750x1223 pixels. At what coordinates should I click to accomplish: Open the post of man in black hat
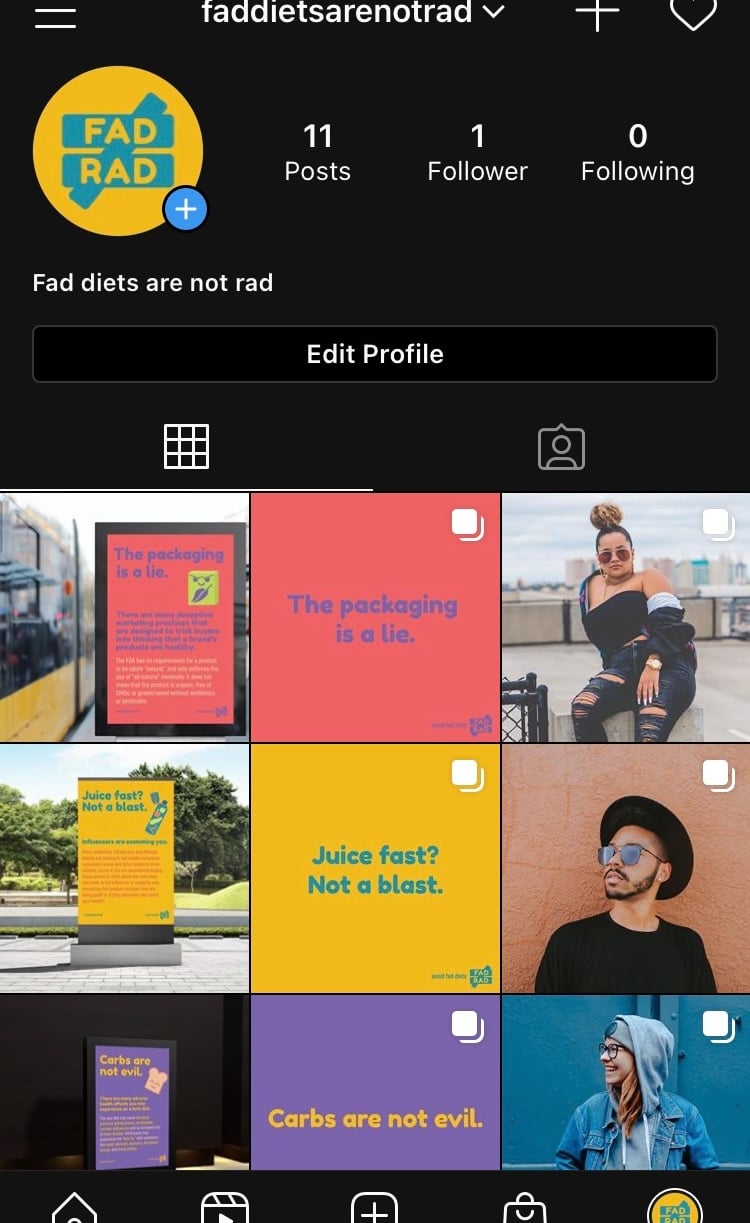click(x=626, y=868)
